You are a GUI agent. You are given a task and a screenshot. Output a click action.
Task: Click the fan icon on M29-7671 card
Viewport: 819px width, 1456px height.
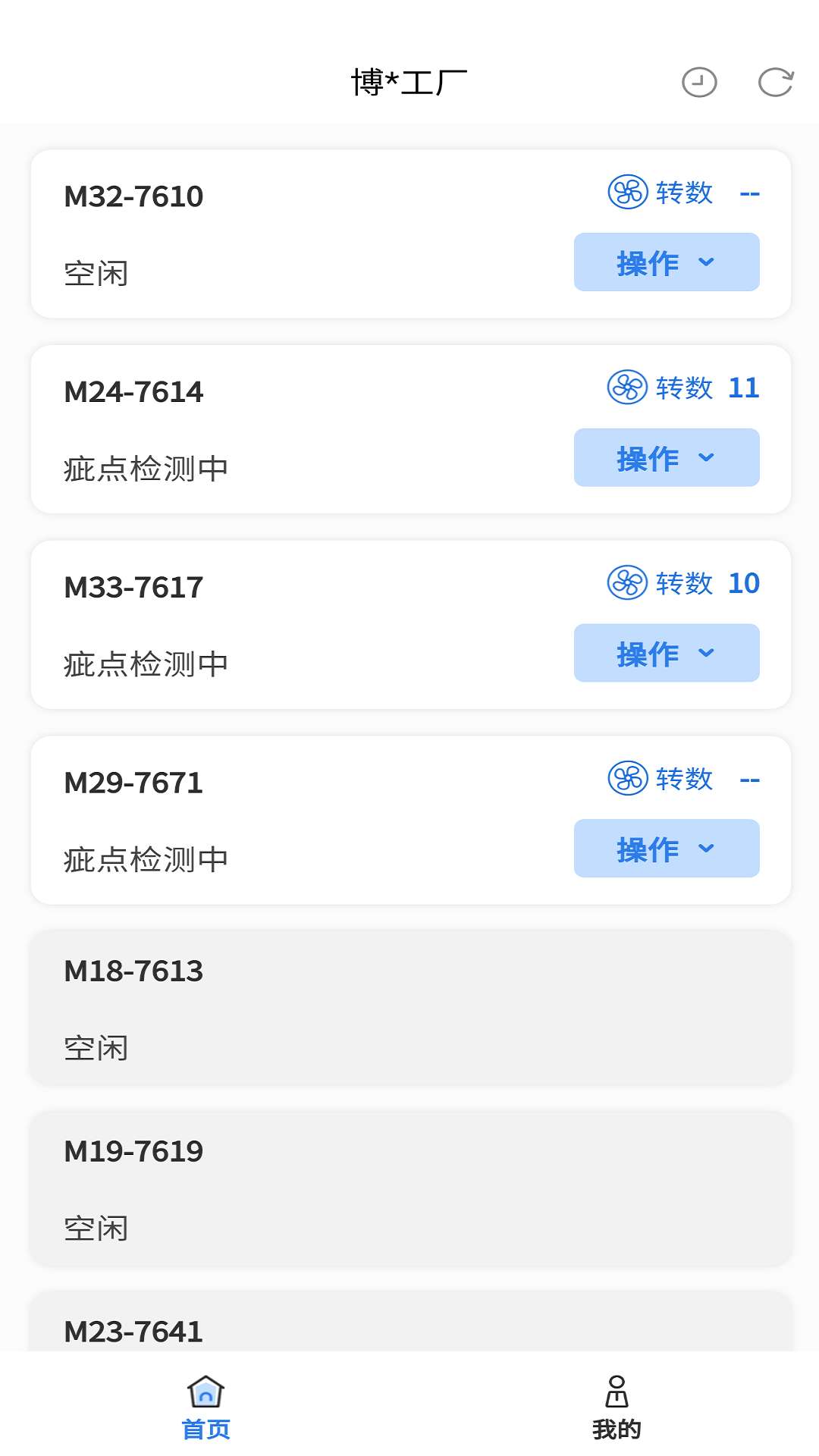[x=626, y=779]
